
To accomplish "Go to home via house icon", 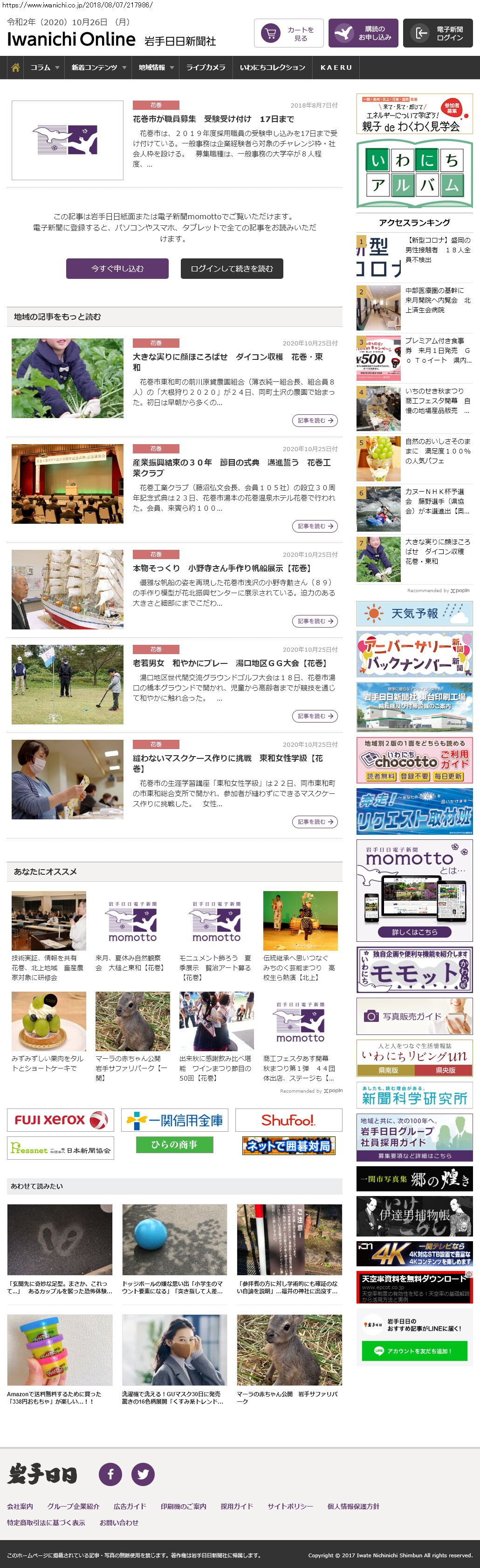I will click(x=15, y=68).
